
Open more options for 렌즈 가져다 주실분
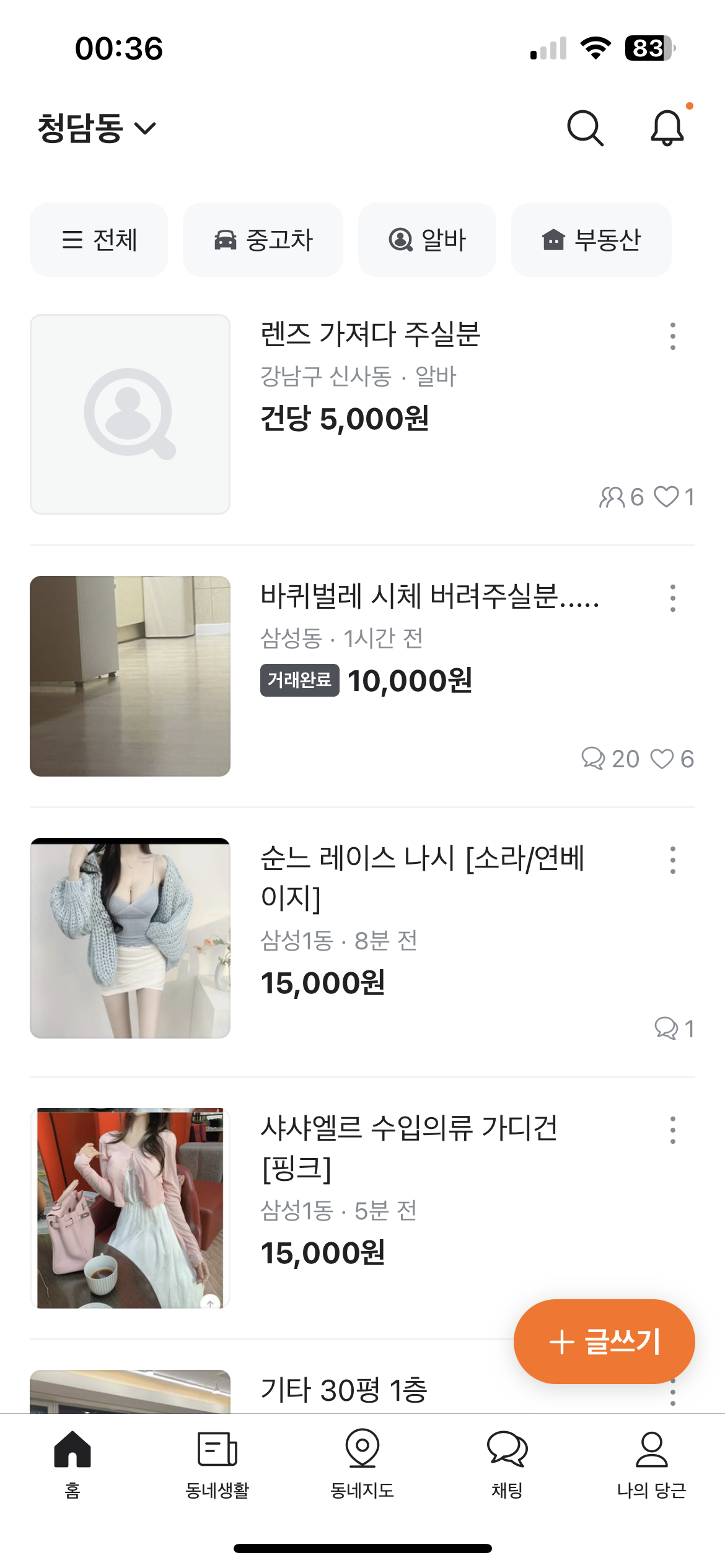pos(672,336)
